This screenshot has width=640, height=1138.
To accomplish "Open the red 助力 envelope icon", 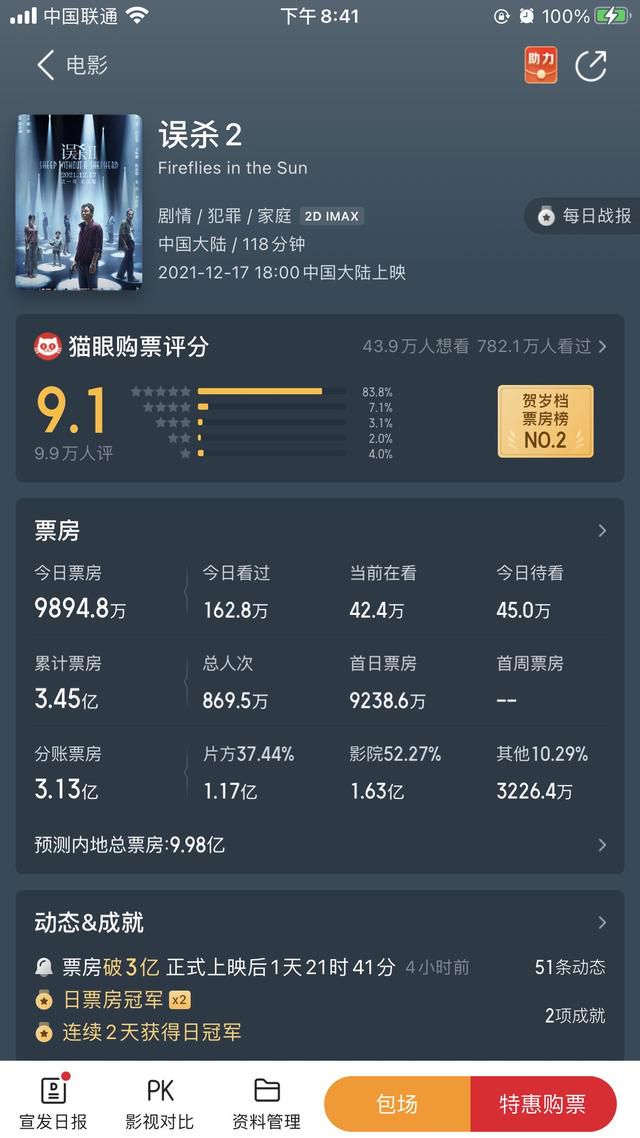I will [x=541, y=65].
